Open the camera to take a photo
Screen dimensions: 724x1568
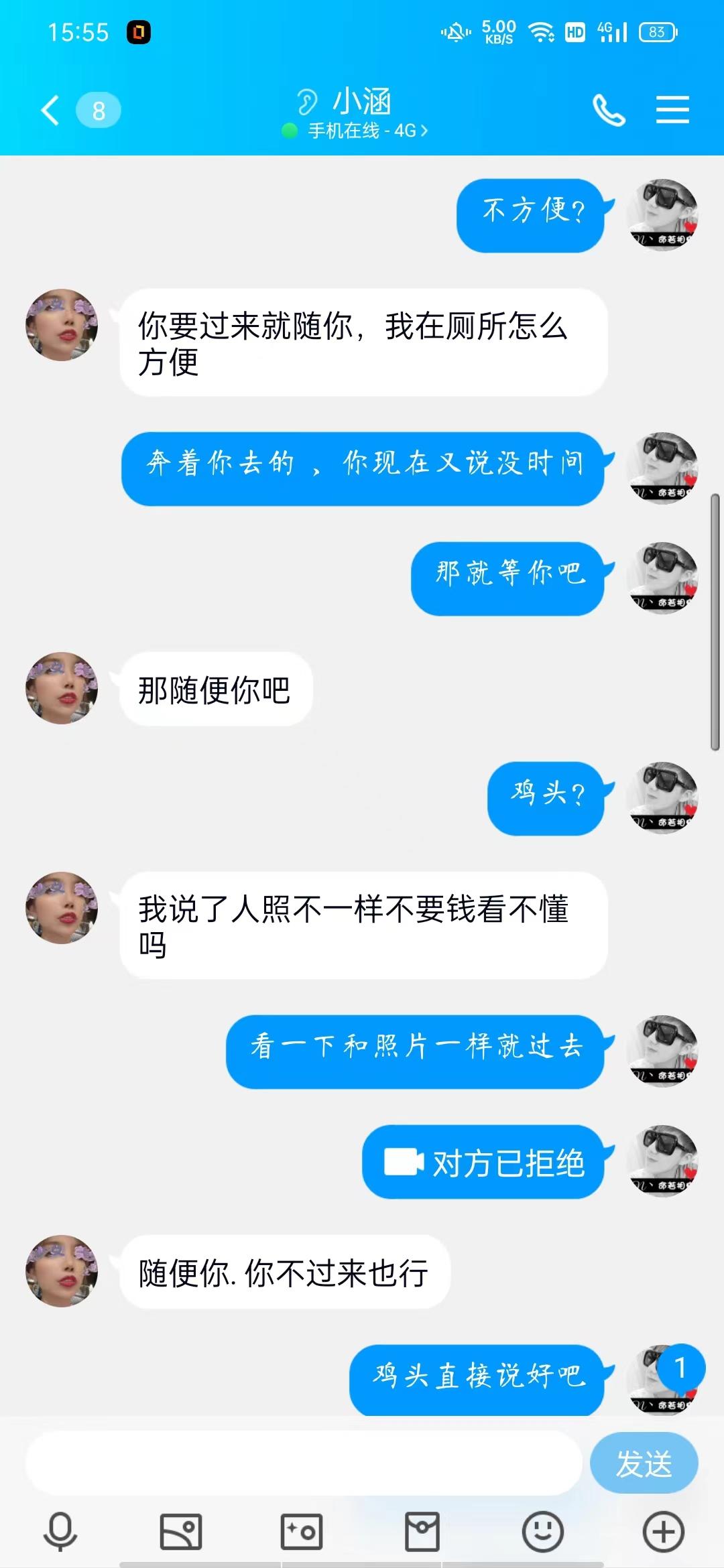[302, 1532]
